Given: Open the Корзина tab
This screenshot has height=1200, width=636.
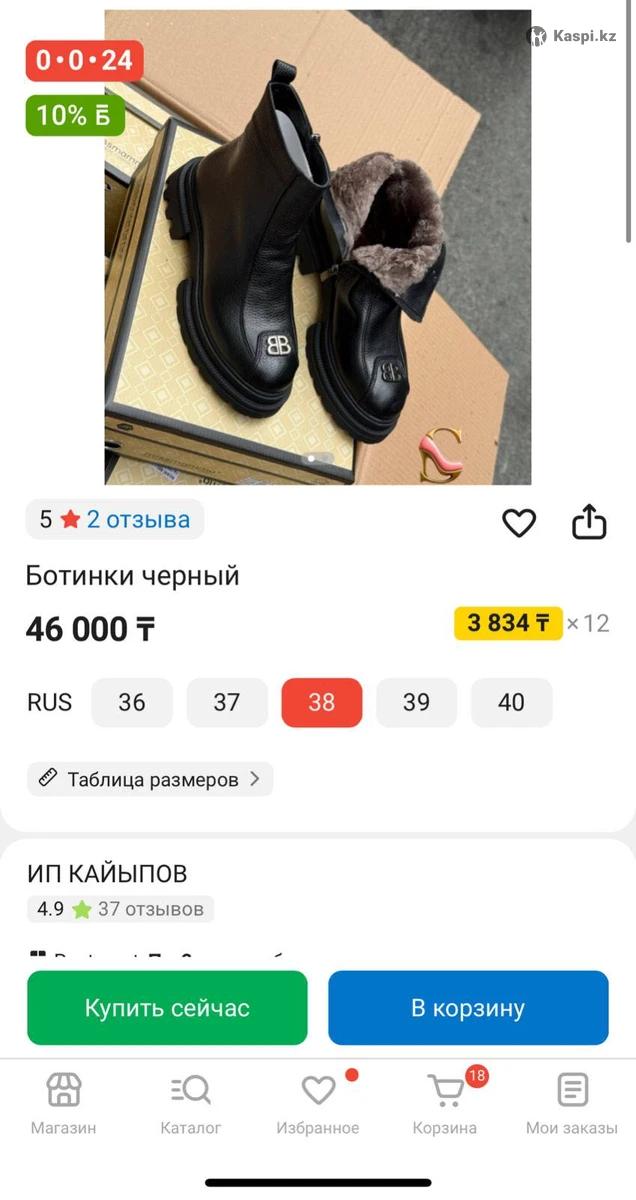Looking at the screenshot, I should point(445,1103).
